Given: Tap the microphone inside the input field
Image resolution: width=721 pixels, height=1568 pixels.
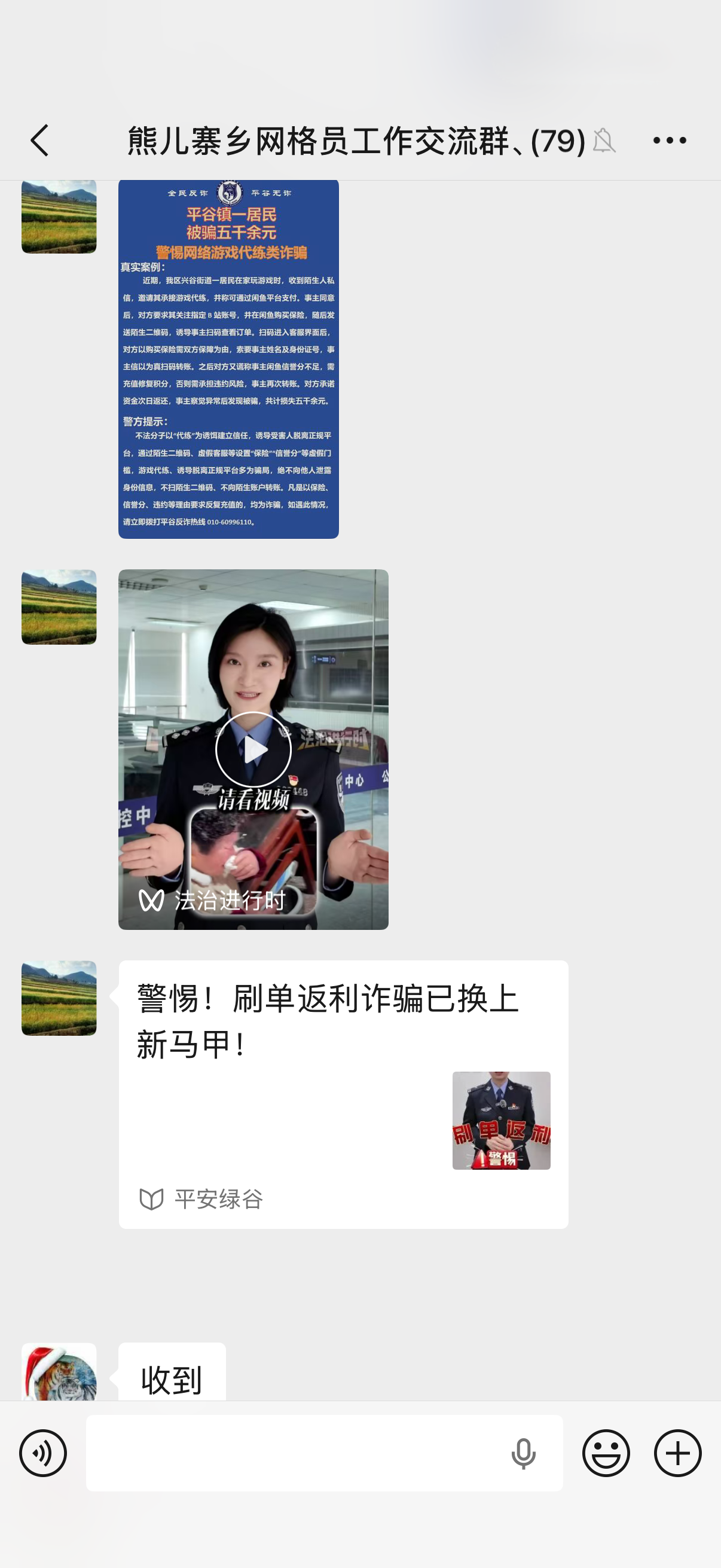Looking at the screenshot, I should click(x=523, y=1453).
